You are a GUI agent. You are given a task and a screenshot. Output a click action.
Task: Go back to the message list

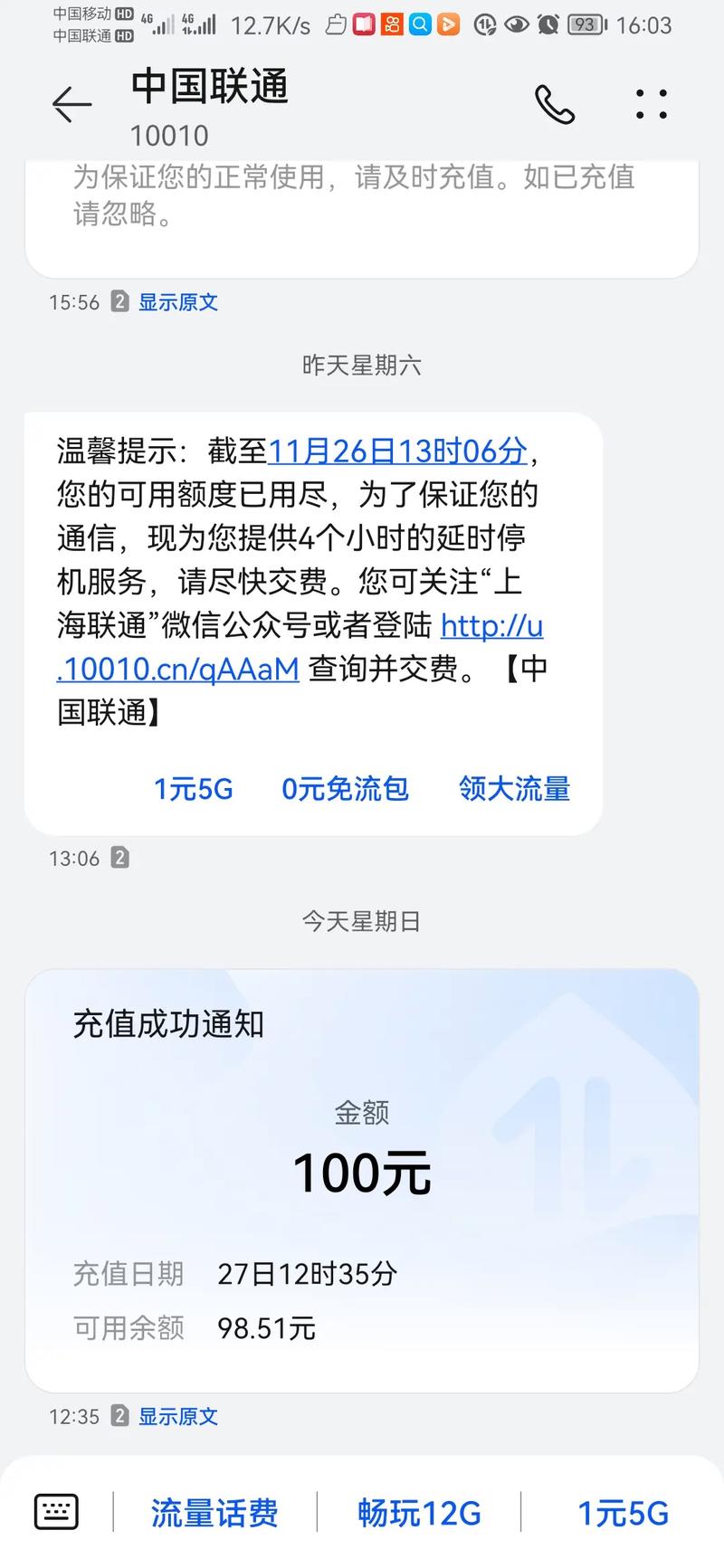[71, 105]
